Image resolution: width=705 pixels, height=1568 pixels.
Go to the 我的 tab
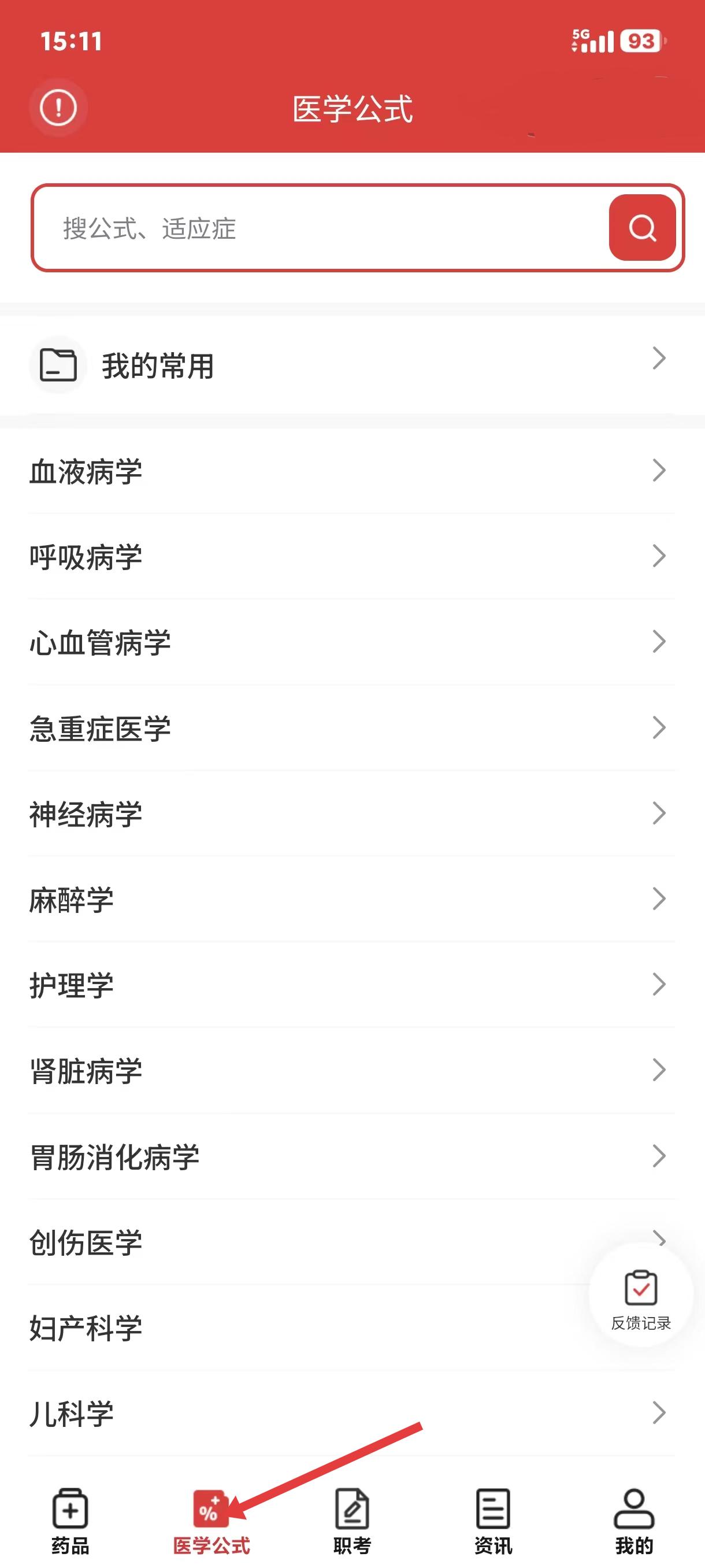pyautogui.click(x=634, y=1521)
